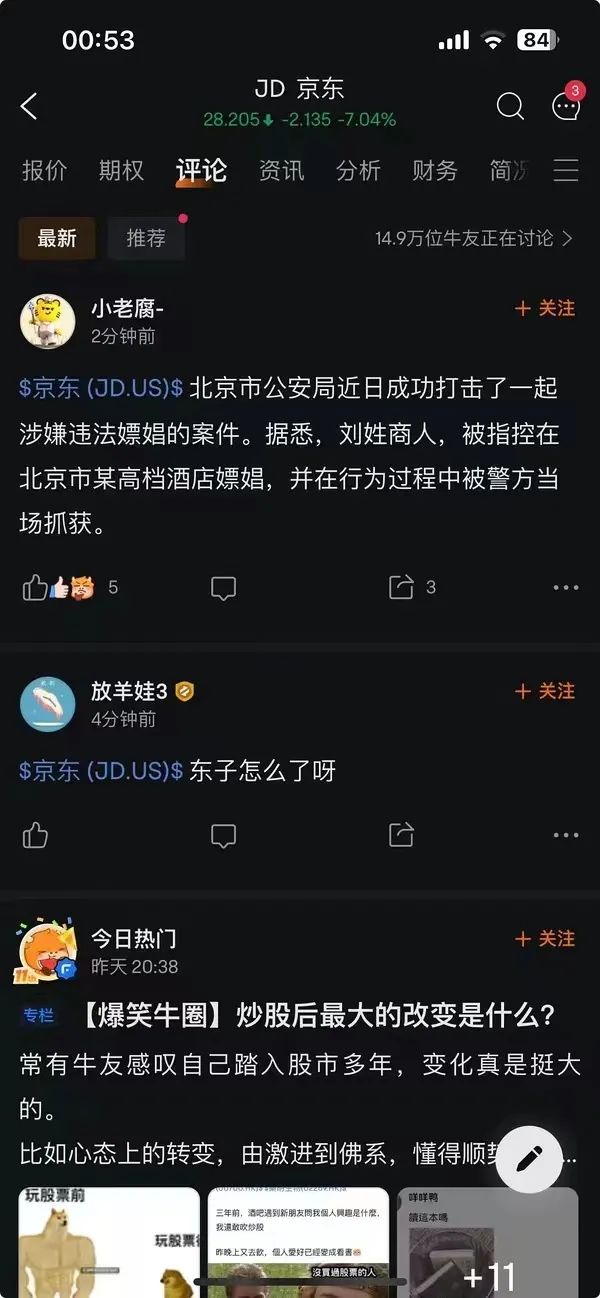Open the search magnifier icon

click(510, 106)
